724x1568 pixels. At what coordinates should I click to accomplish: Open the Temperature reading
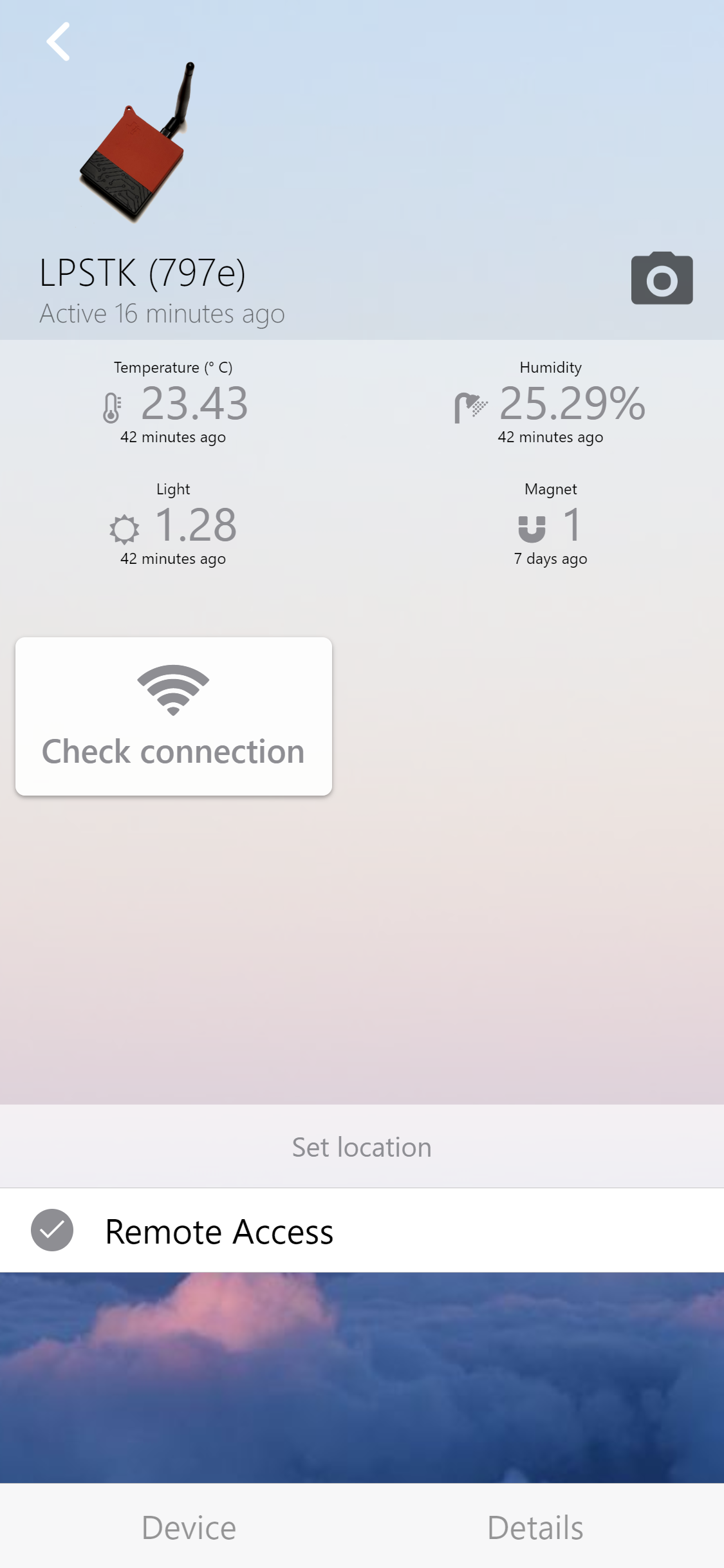(174, 404)
